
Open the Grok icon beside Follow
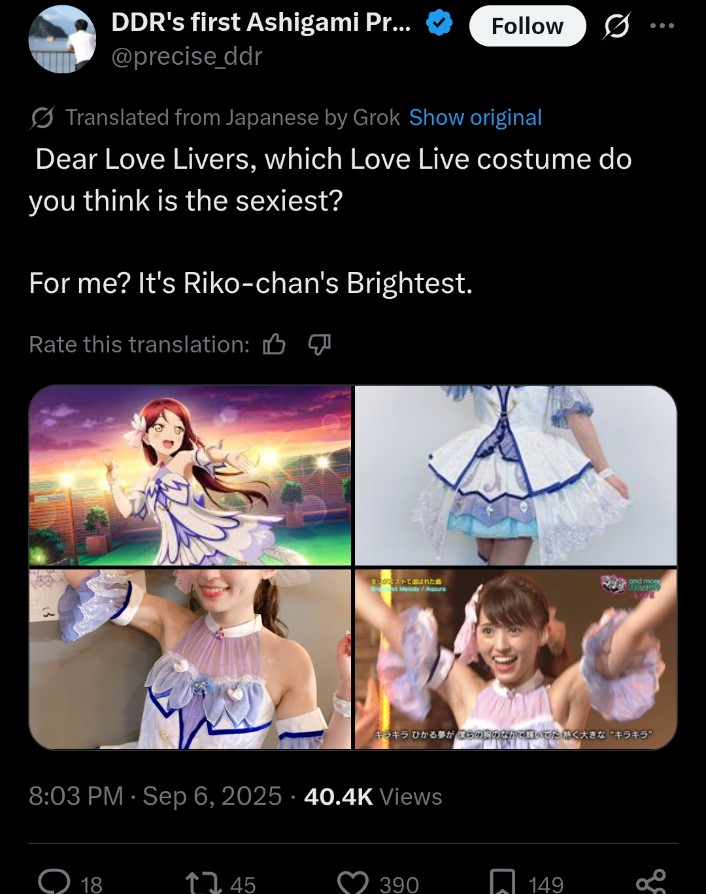616,27
